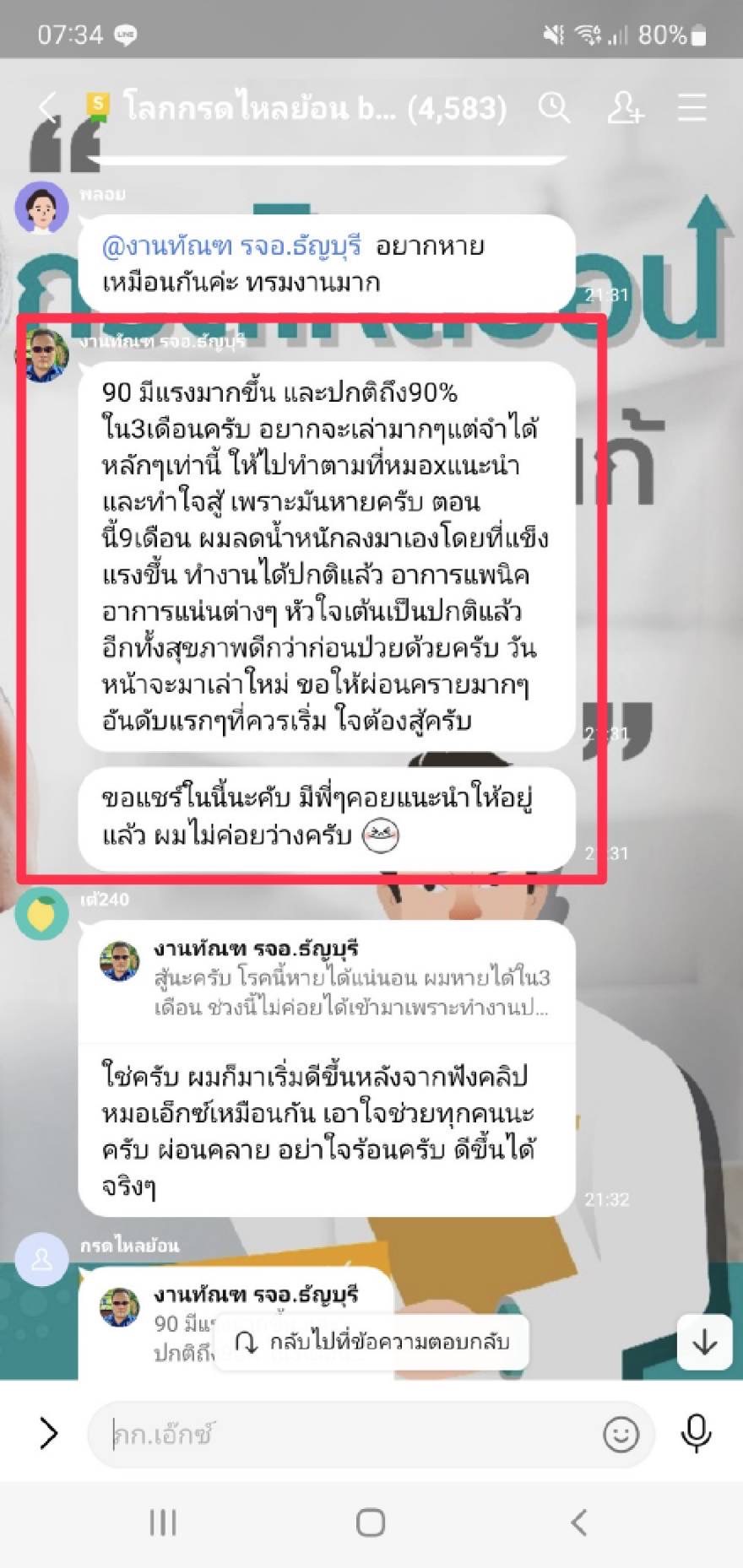Jump to quoted message in เต่240's reply
This screenshot has width=743, height=1568.
click(x=326, y=979)
